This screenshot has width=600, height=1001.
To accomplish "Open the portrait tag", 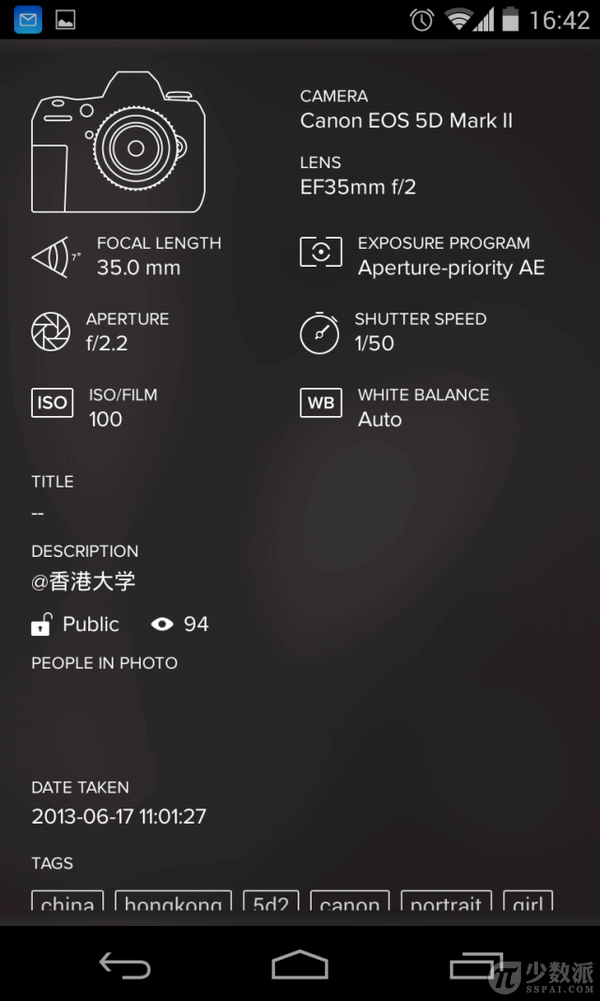I will coord(446,904).
